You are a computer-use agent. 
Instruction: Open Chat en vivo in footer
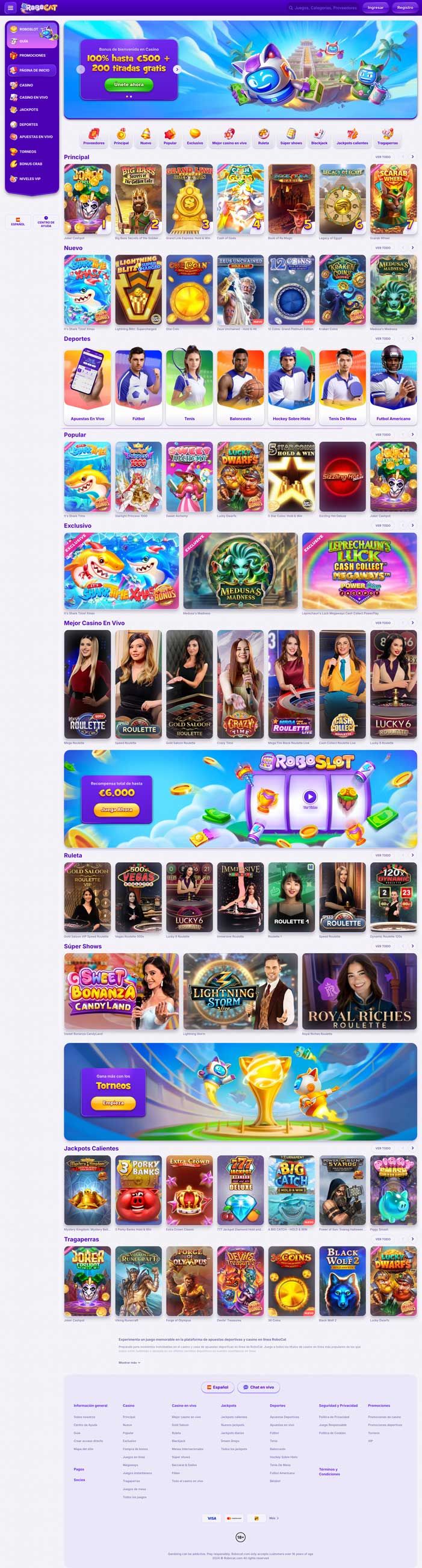(x=259, y=1387)
